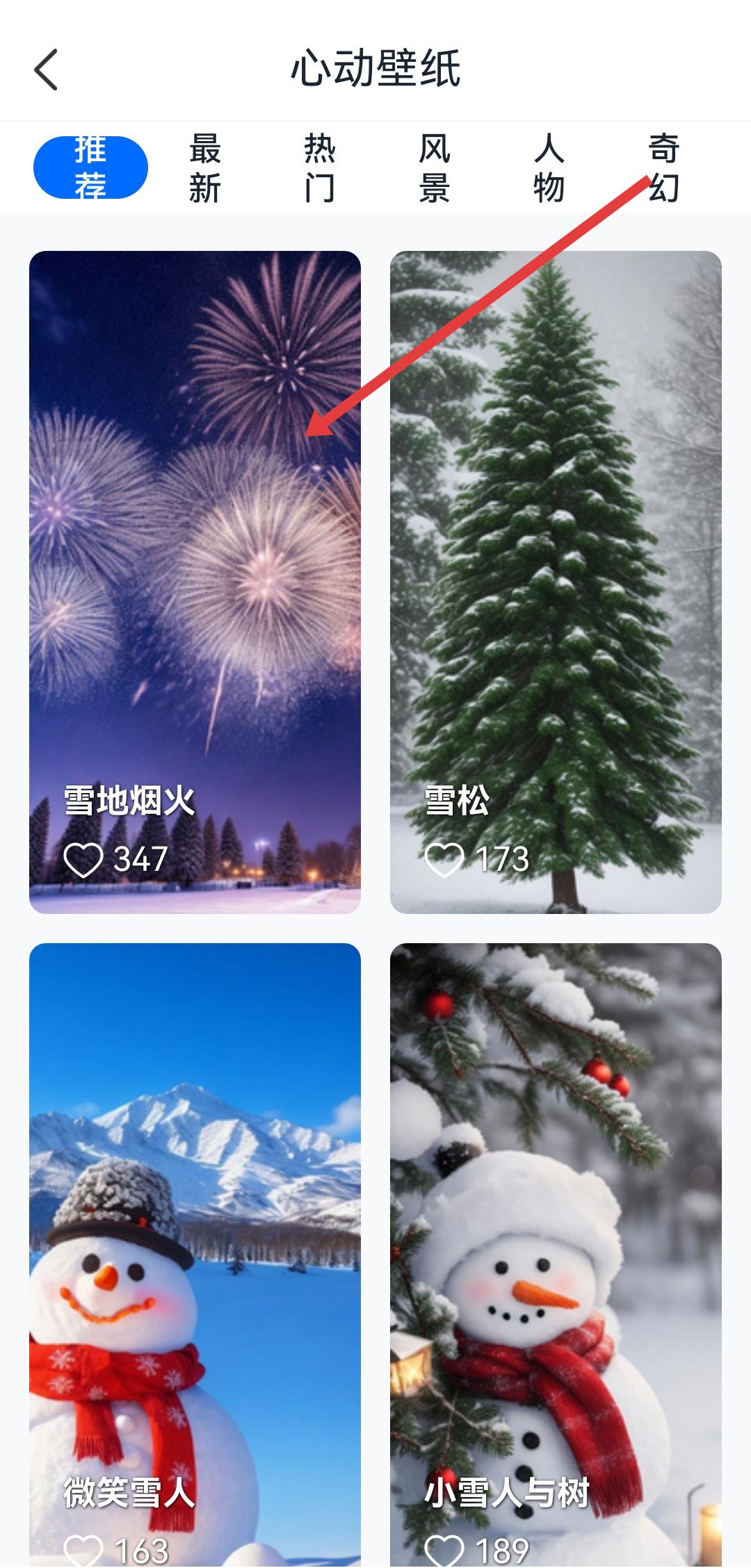This screenshot has height=1568, width=751.
Task: Open the 风景 category tab
Action: tap(435, 168)
